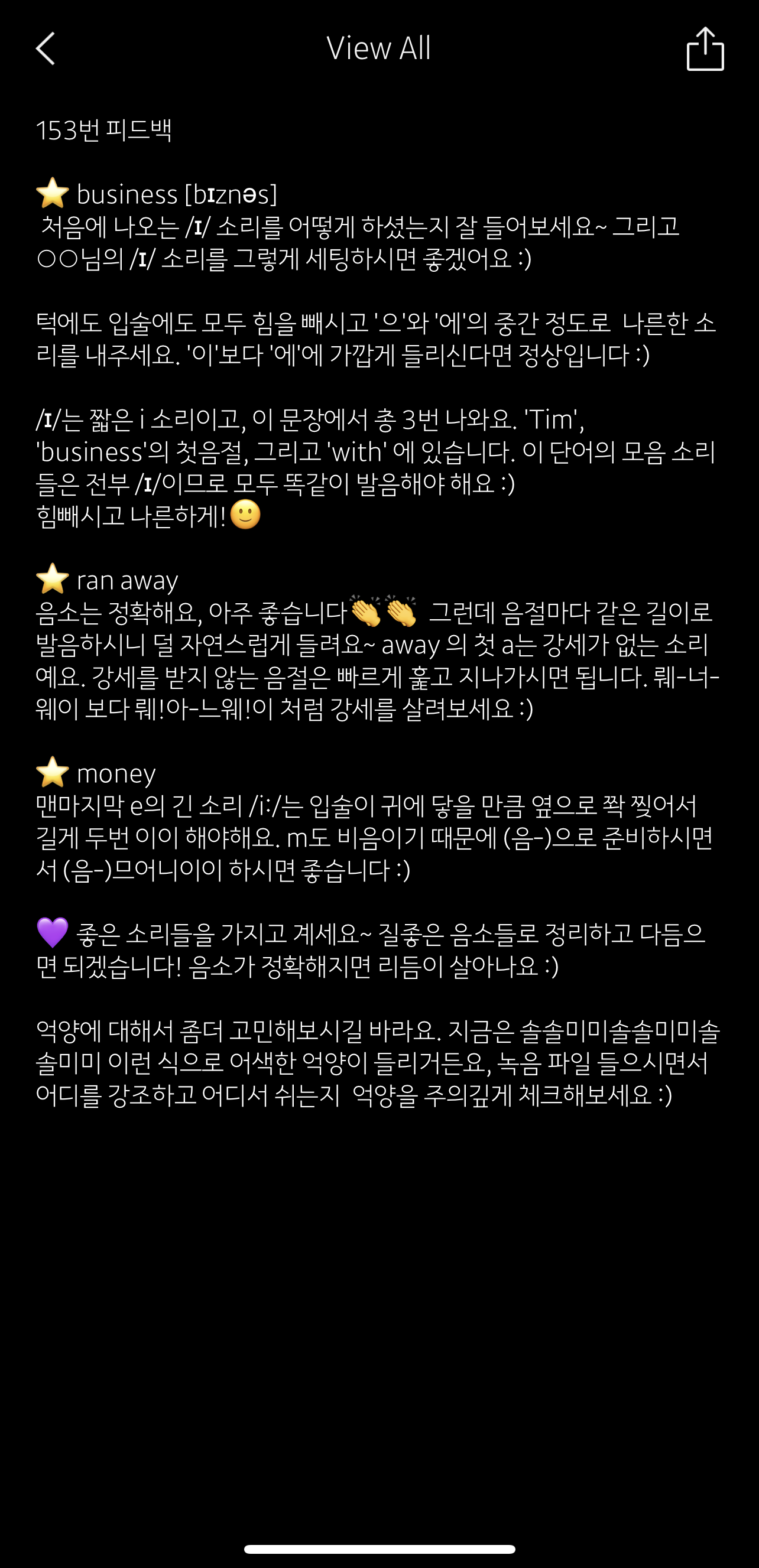Screen dimensions: 759x1568
Task: Share this feedback note
Action: (705, 49)
